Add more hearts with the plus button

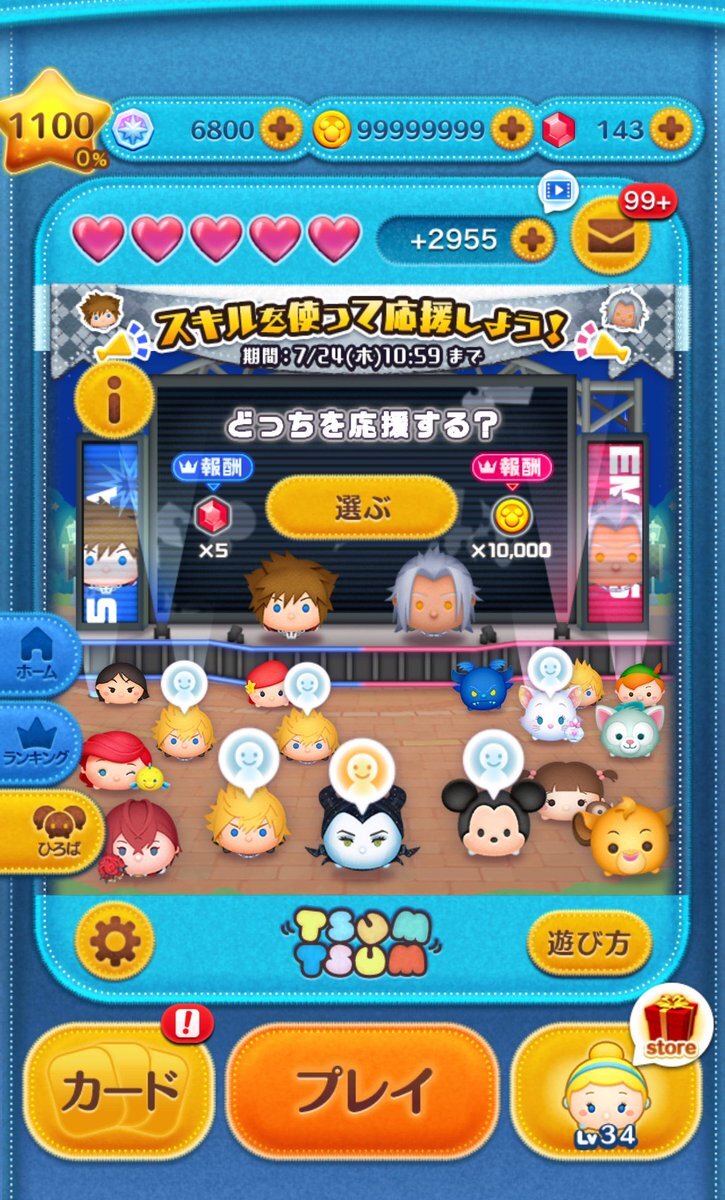[532, 239]
